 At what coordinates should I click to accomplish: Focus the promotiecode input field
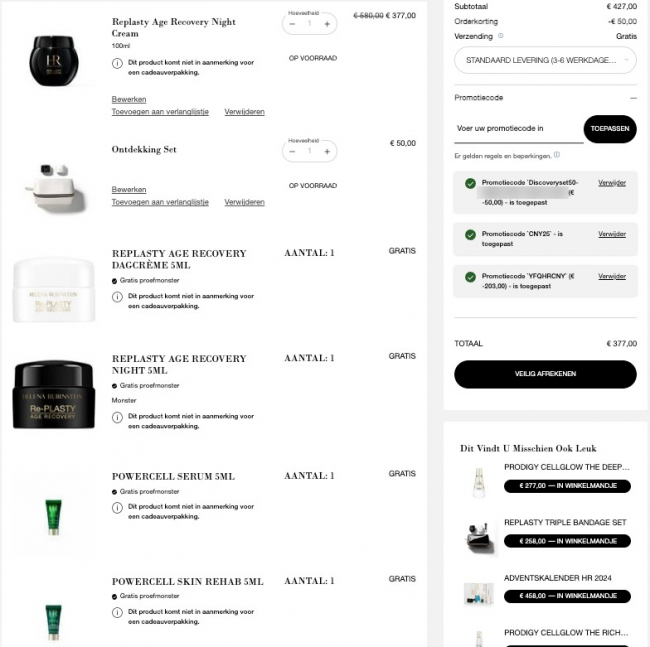pyautogui.click(x=517, y=129)
